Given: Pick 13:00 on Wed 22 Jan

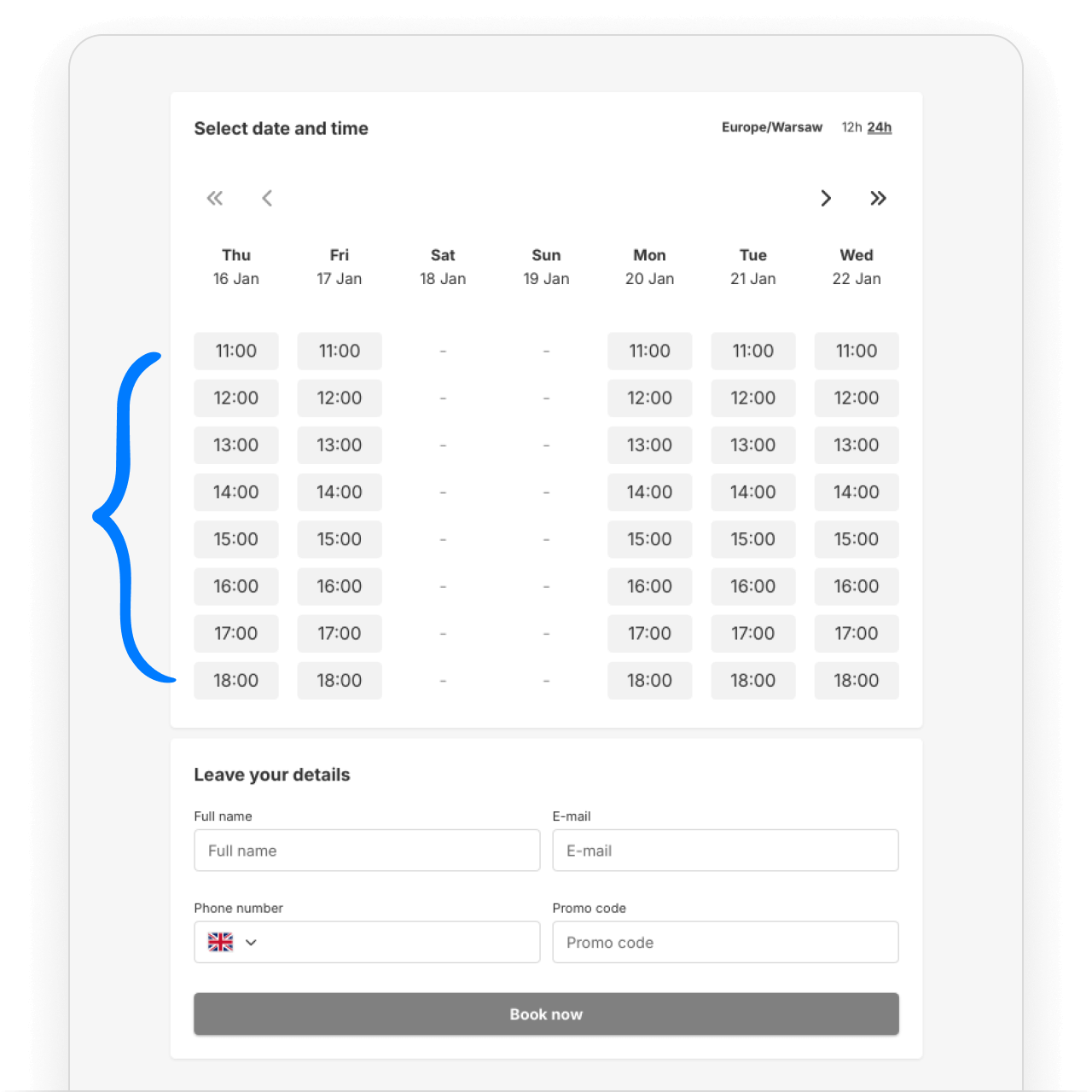Looking at the screenshot, I should (x=856, y=445).
